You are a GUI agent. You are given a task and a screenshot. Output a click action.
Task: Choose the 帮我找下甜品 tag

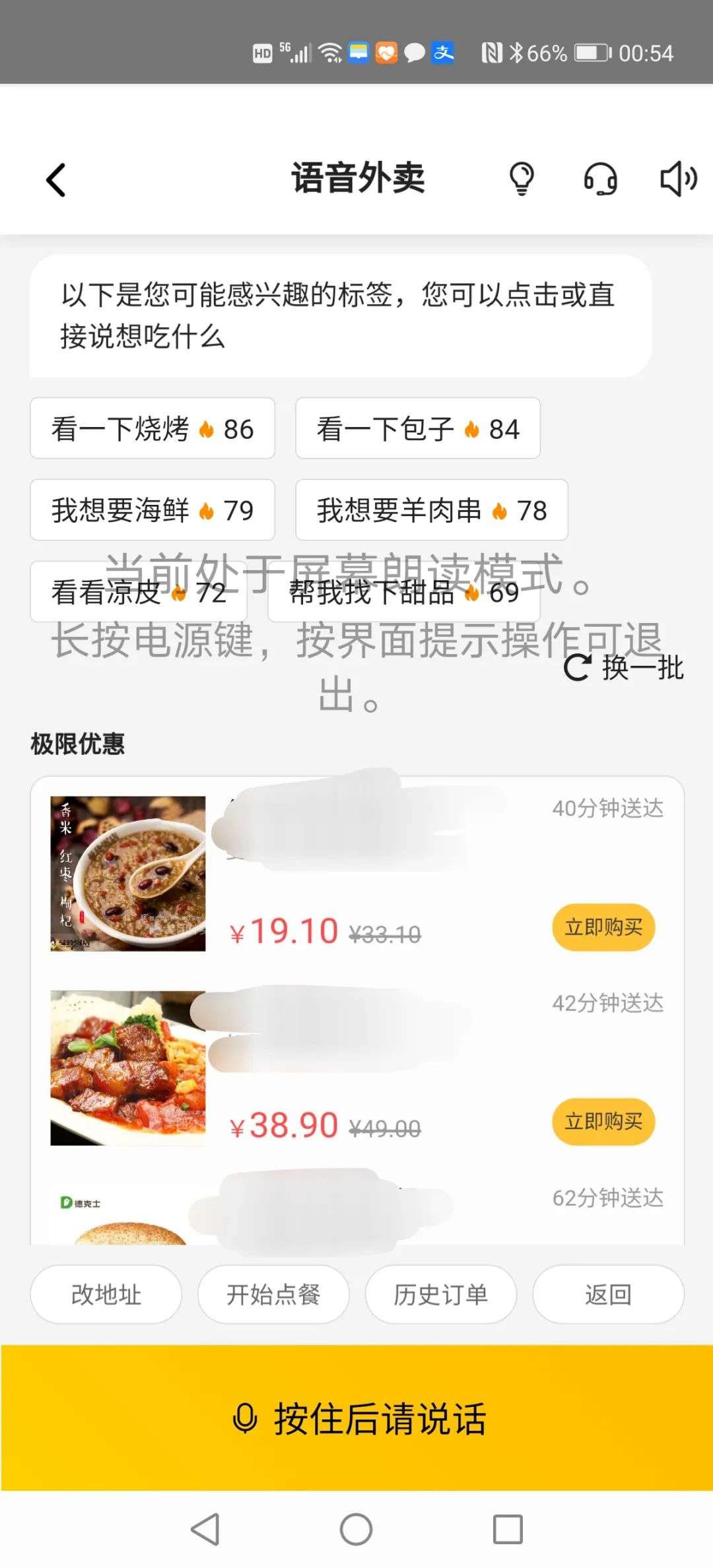pos(404,592)
